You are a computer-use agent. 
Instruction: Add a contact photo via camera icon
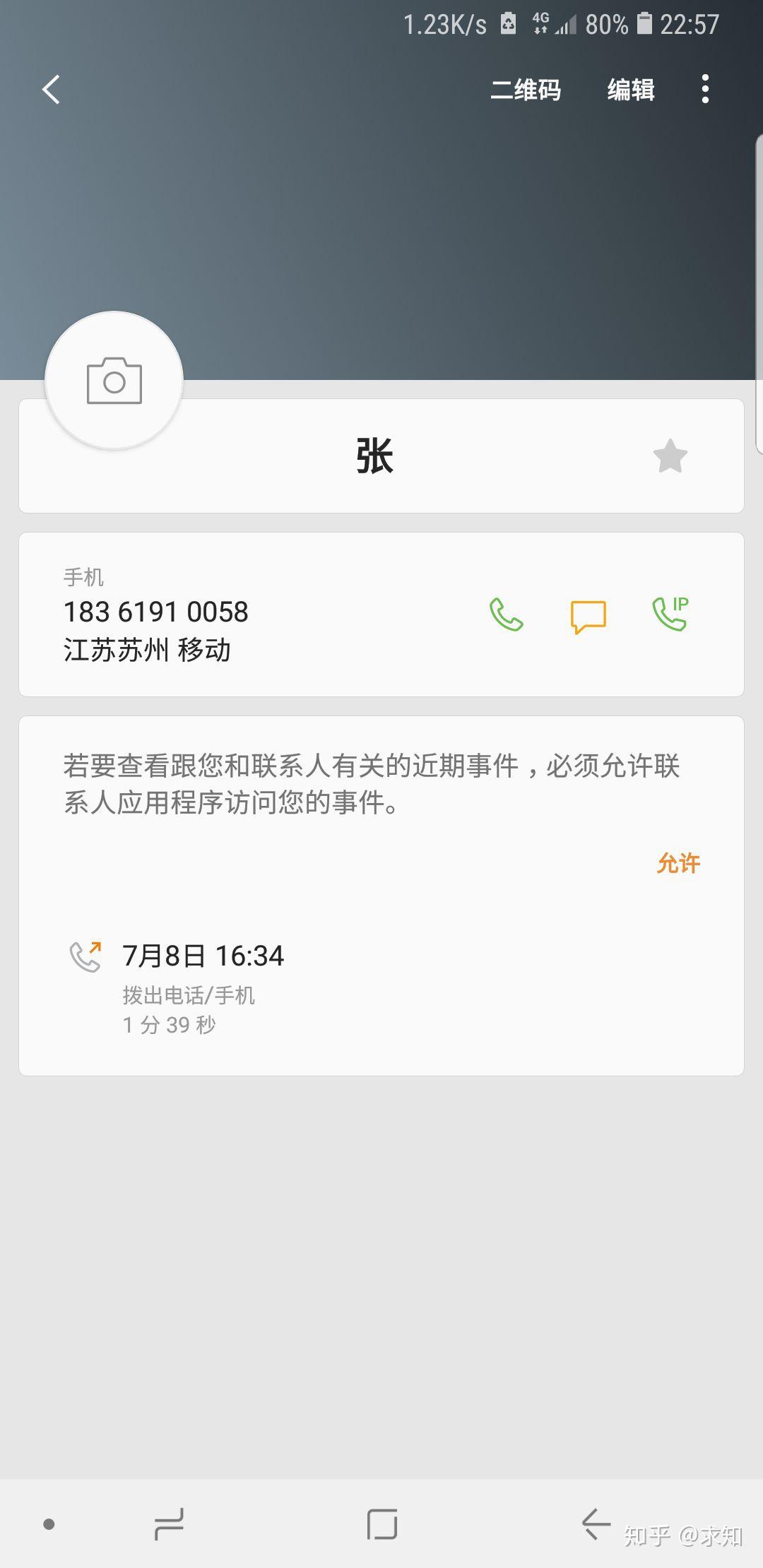click(114, 381)
